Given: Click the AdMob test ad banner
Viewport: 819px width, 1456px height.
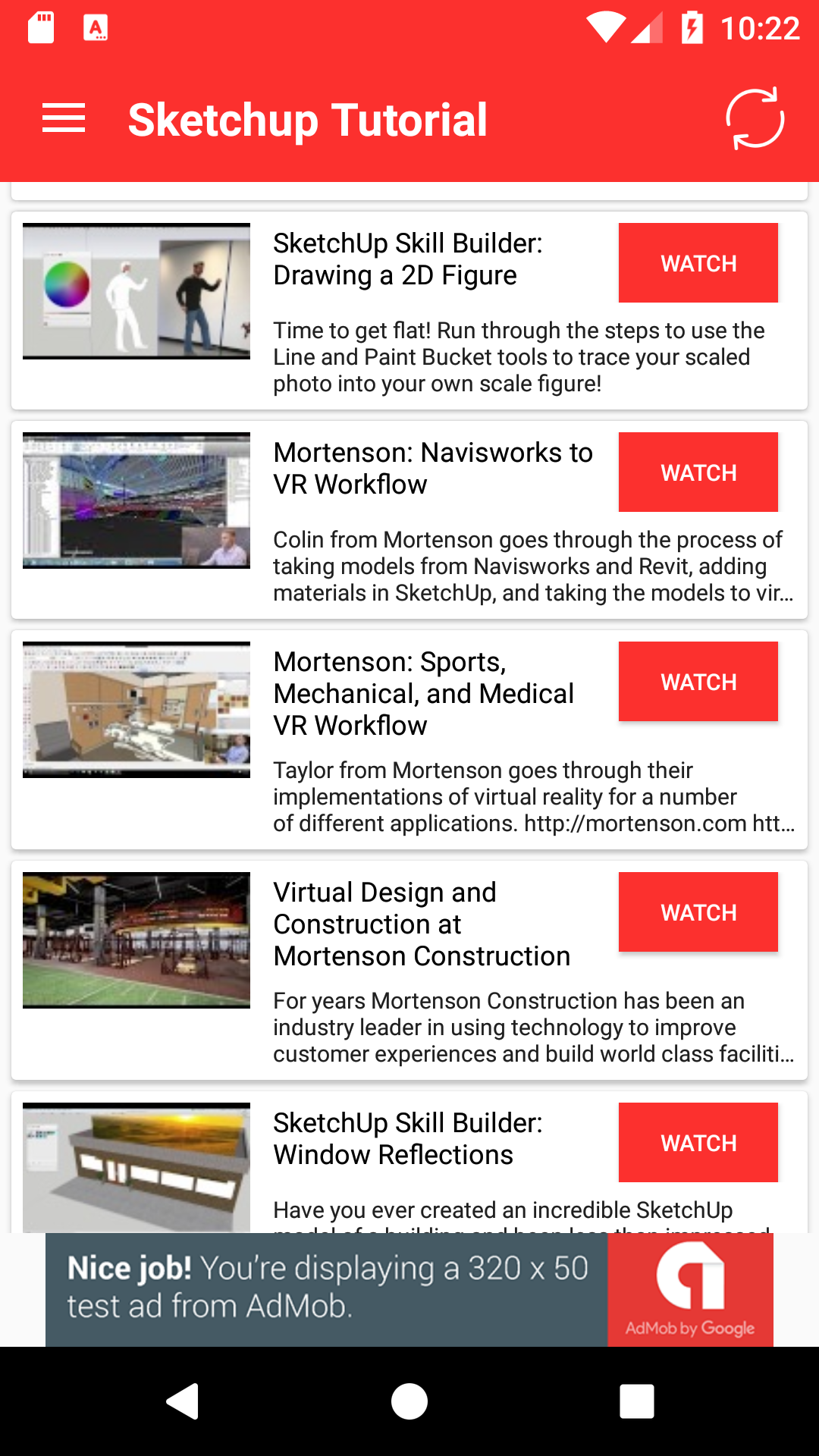Looking at the screenshot, I should pos(326,1289).
